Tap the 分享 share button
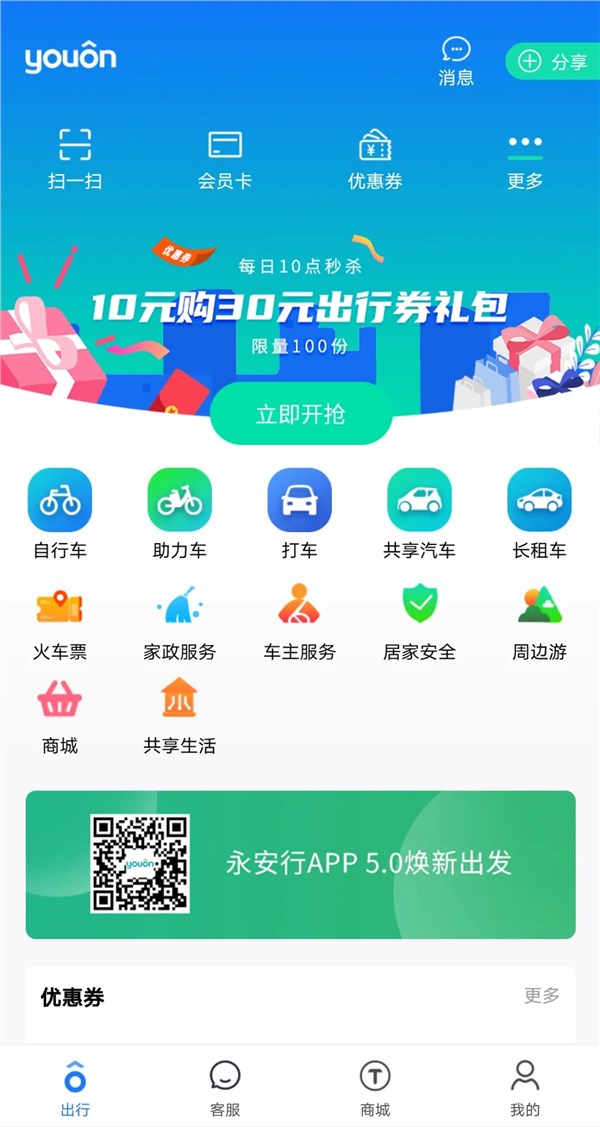This screenshot has height=1127, width=600. pos(554,61)
